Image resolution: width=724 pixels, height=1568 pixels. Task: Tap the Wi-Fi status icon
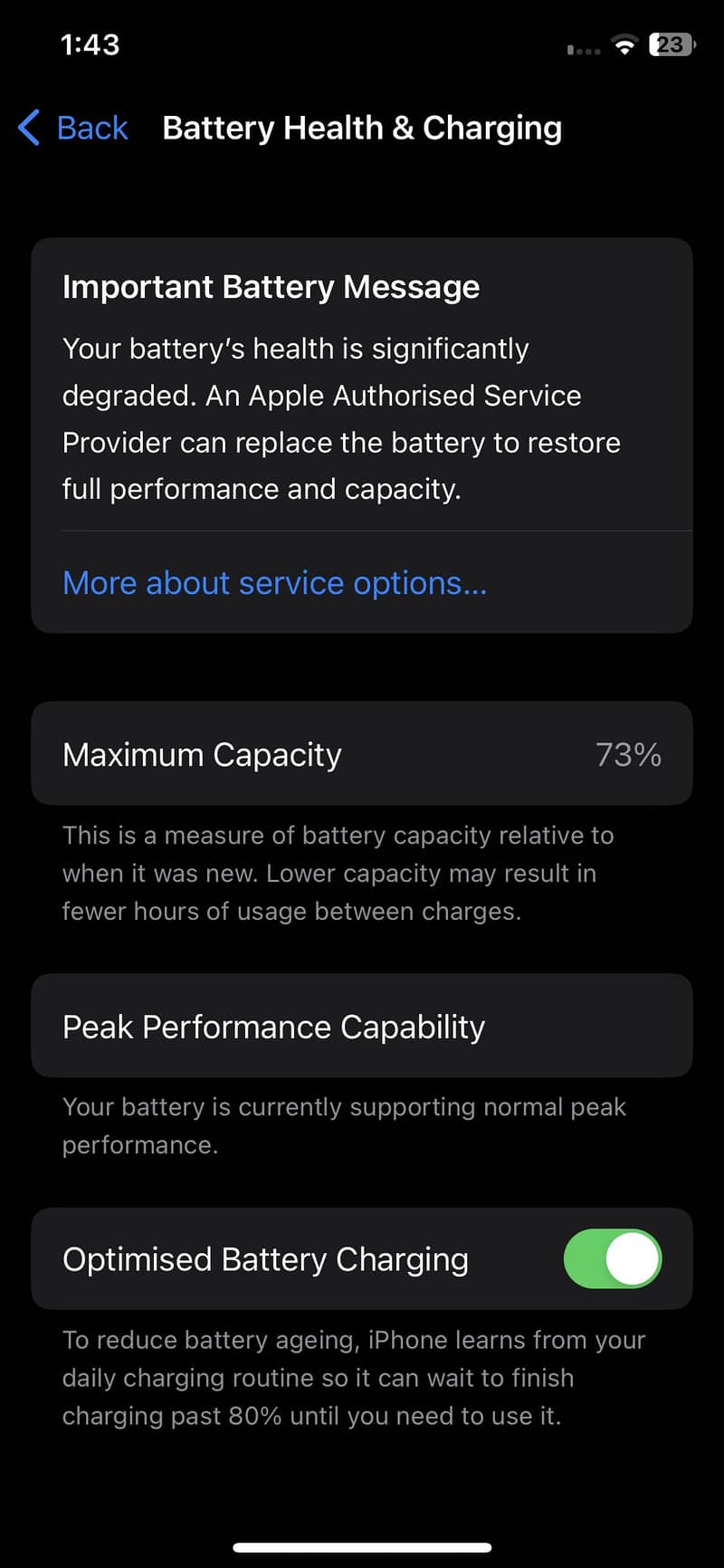coord(624,44)
